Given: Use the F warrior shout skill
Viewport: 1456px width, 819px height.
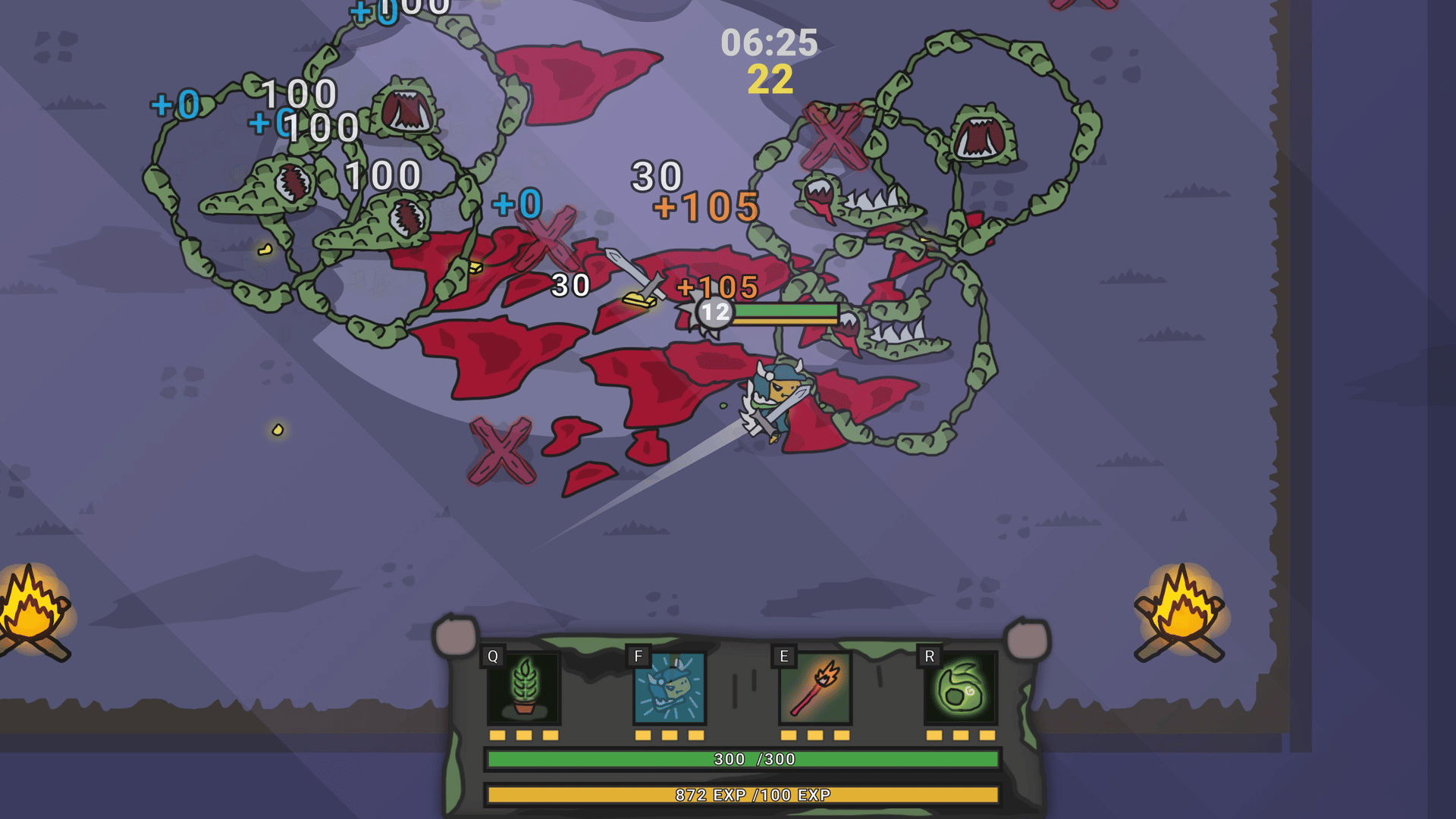Looking at the screenshot, I should pyautogui.click(x=670, y=689).
